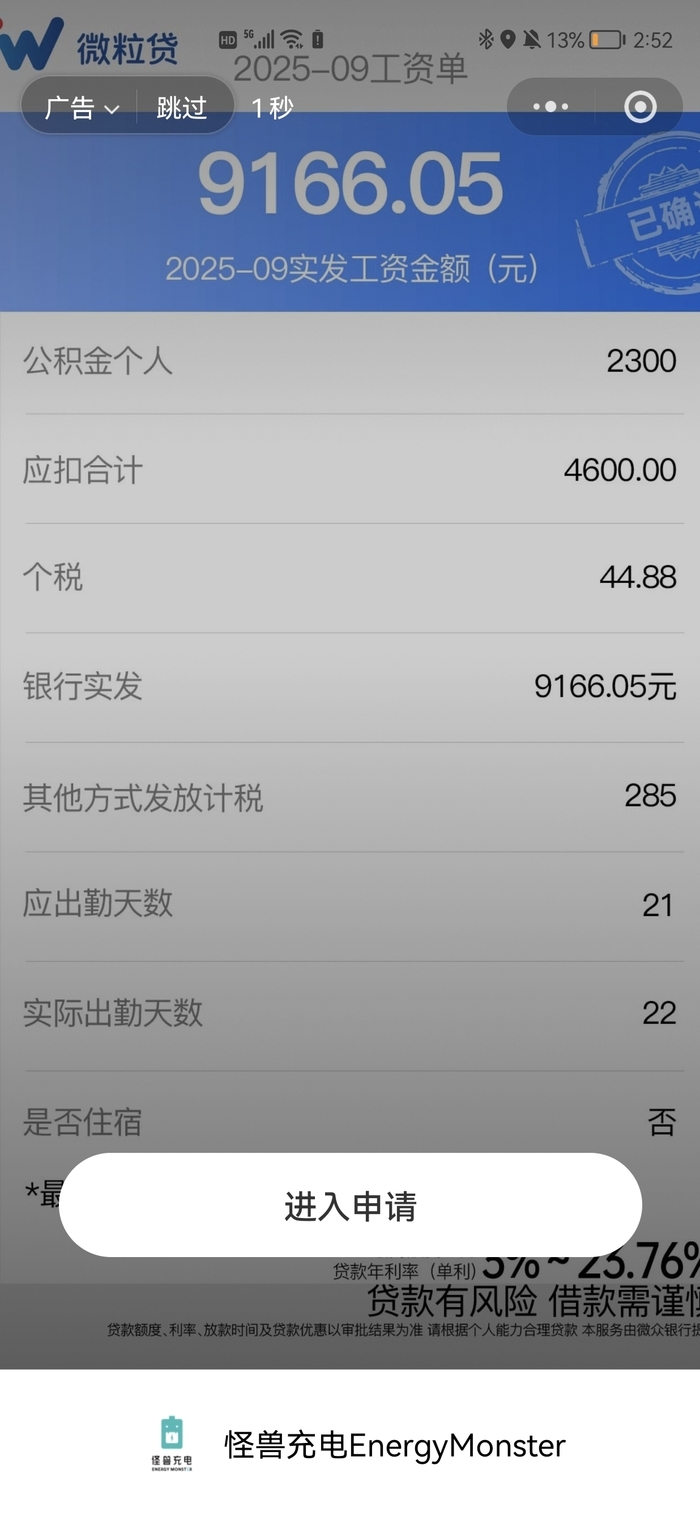Skip the ad with 跳过
Screen dimensions: 700x1516
pos(182,107)
